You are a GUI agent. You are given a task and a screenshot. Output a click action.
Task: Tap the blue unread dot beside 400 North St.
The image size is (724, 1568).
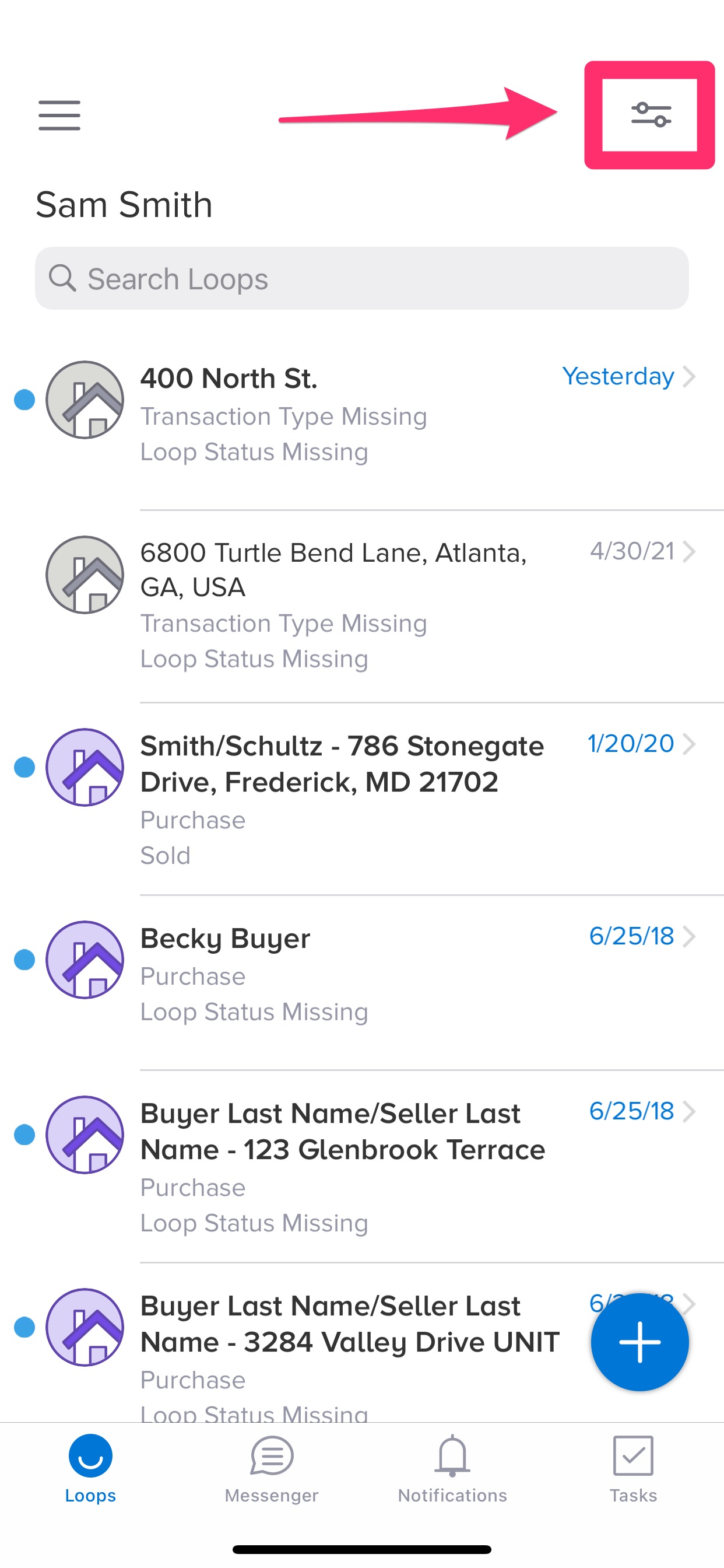(x=26, y=400)
